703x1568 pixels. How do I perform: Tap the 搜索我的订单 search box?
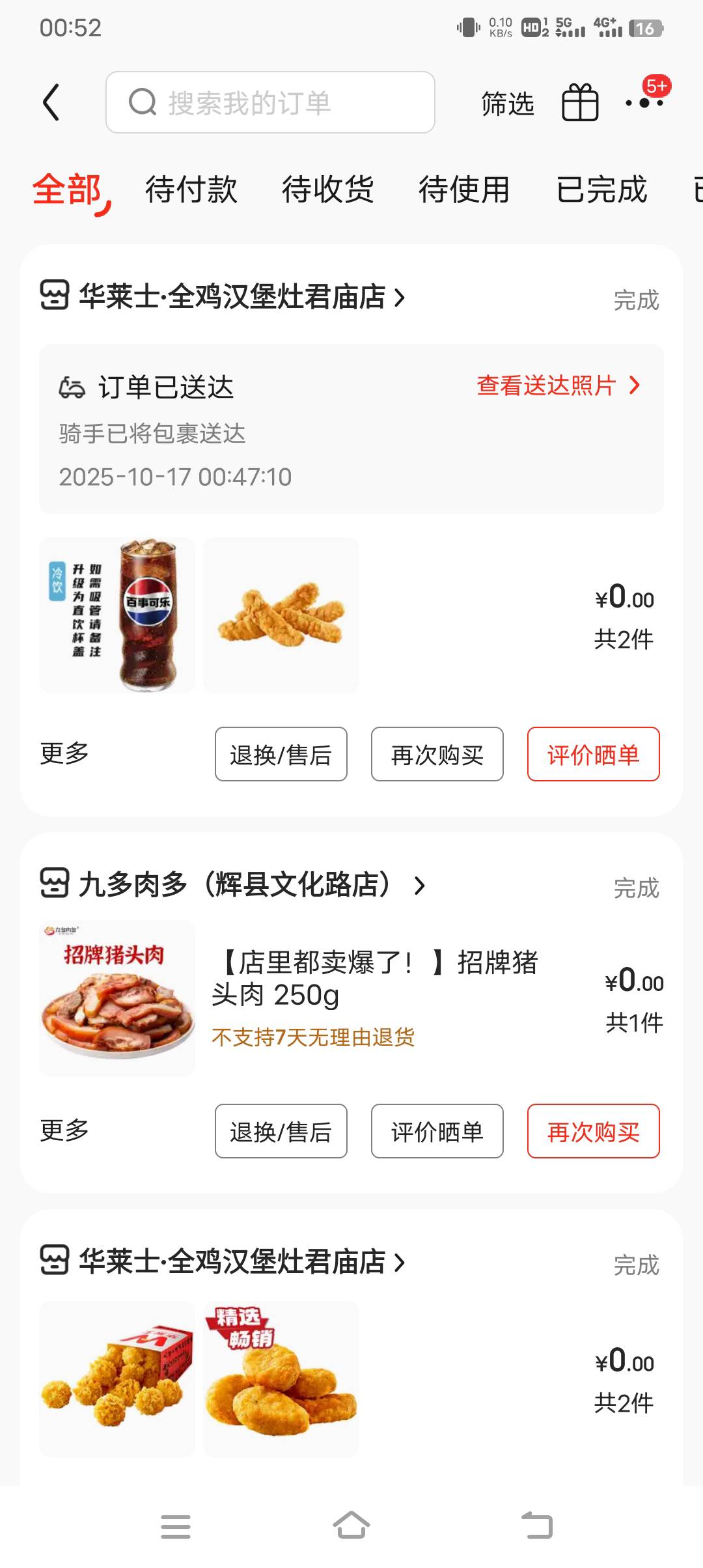point(270,103)
